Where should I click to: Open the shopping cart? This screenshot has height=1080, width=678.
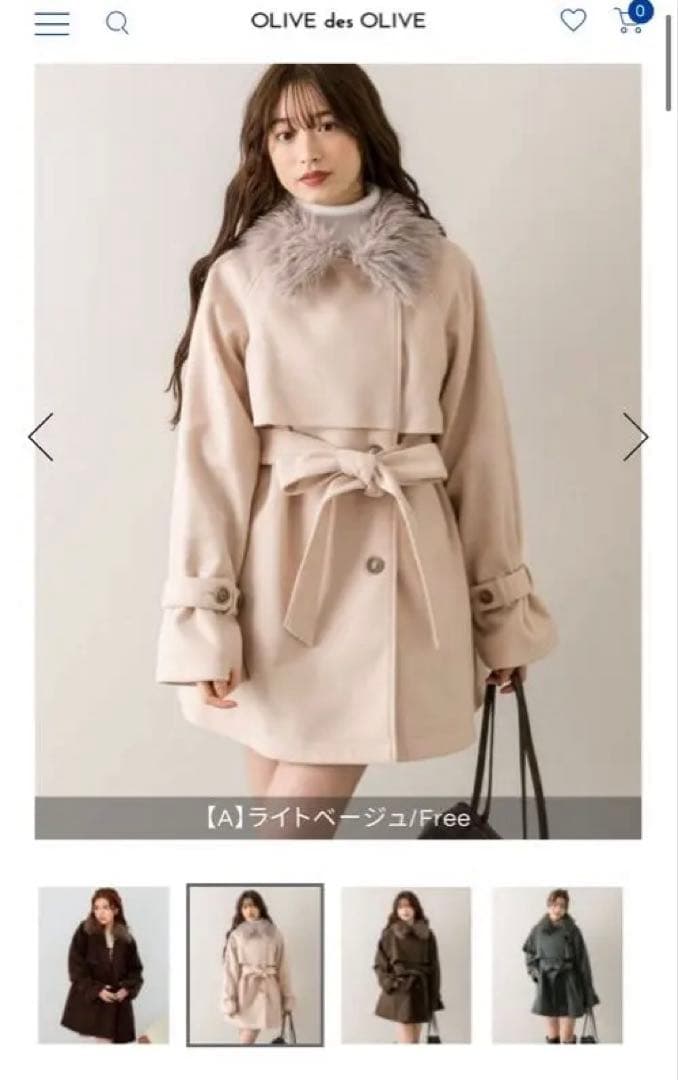coord(629,21)
